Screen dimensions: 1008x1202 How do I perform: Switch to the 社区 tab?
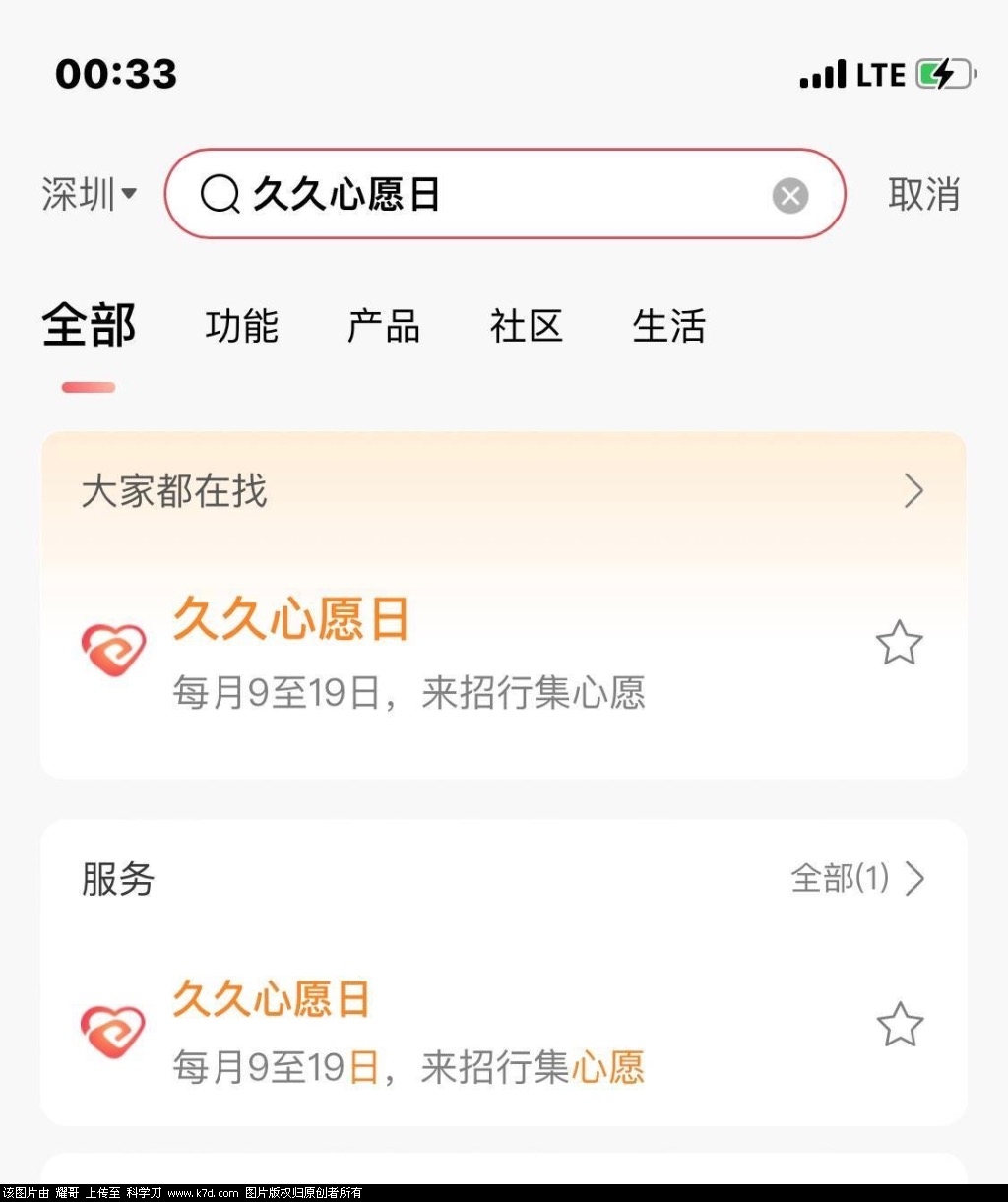coord(526,326)
